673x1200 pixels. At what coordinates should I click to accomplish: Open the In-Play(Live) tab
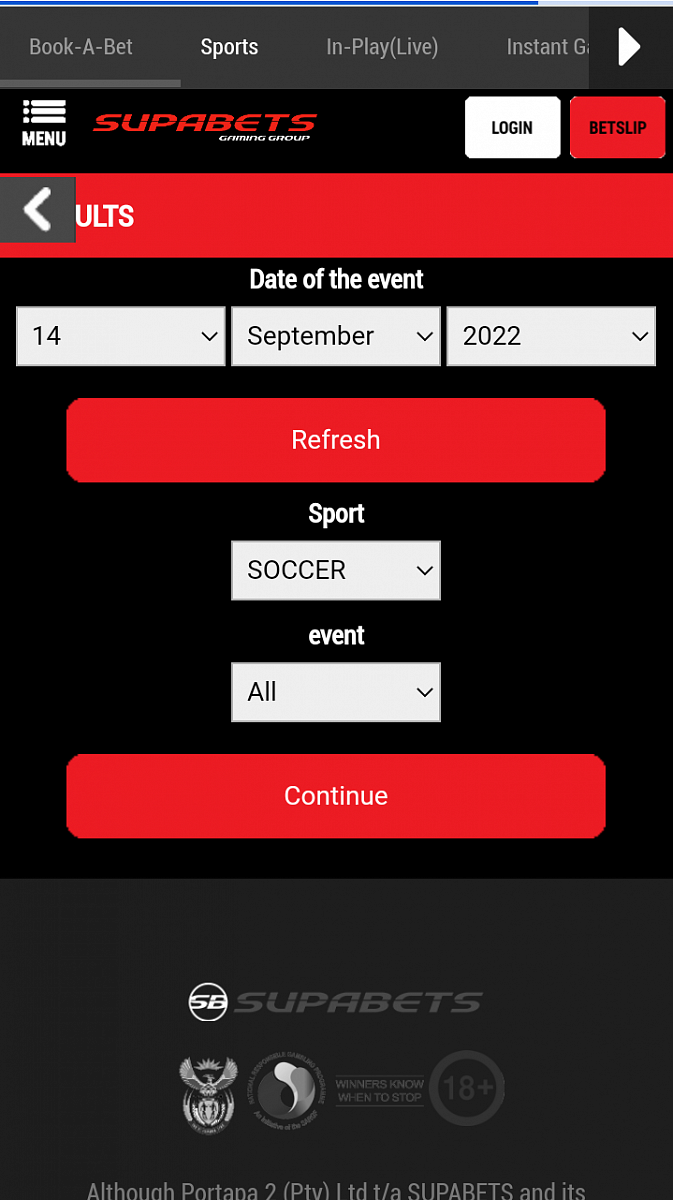(382, 47)
